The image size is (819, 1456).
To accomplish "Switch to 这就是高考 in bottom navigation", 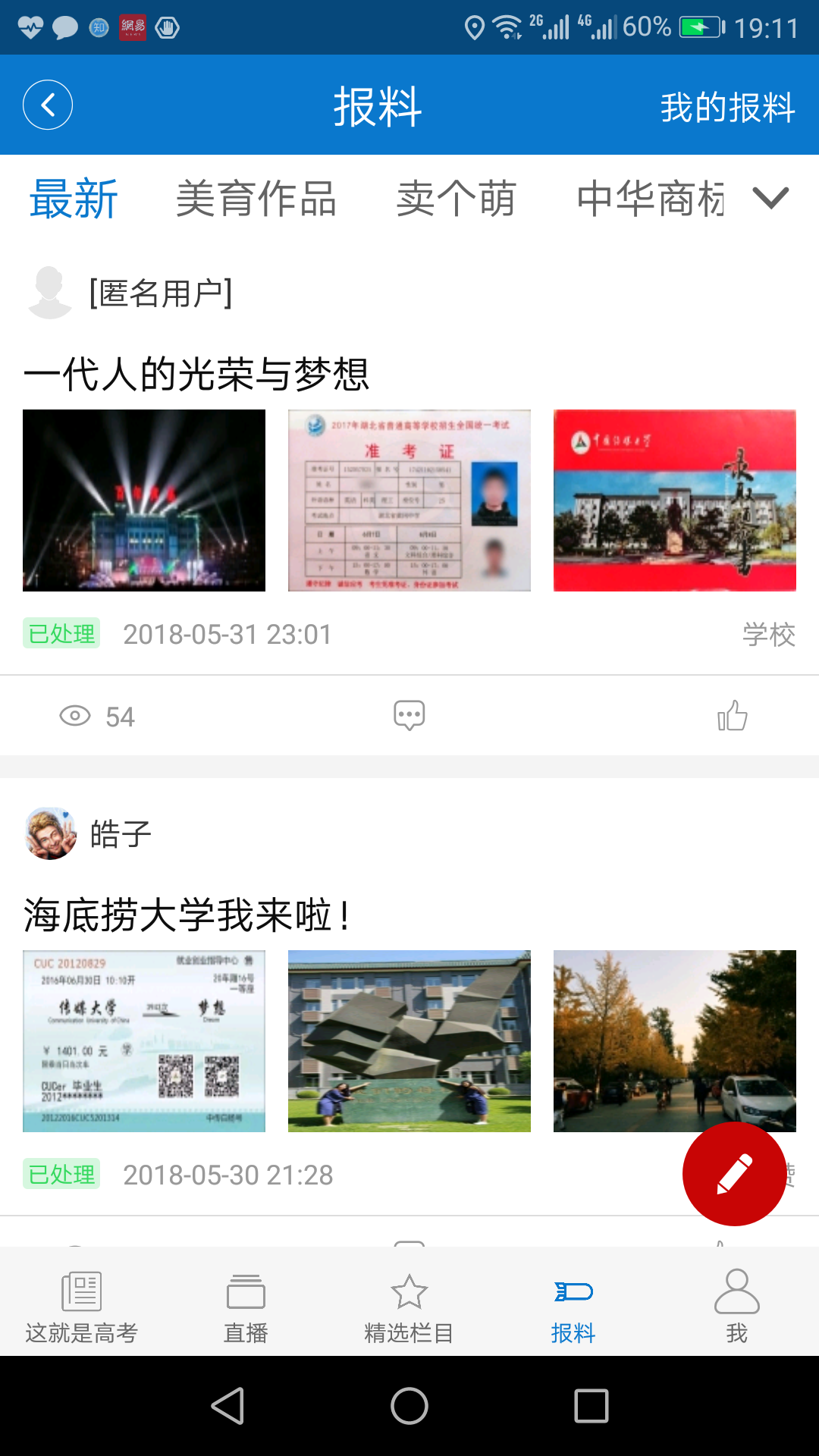I will pos(82,1307).
